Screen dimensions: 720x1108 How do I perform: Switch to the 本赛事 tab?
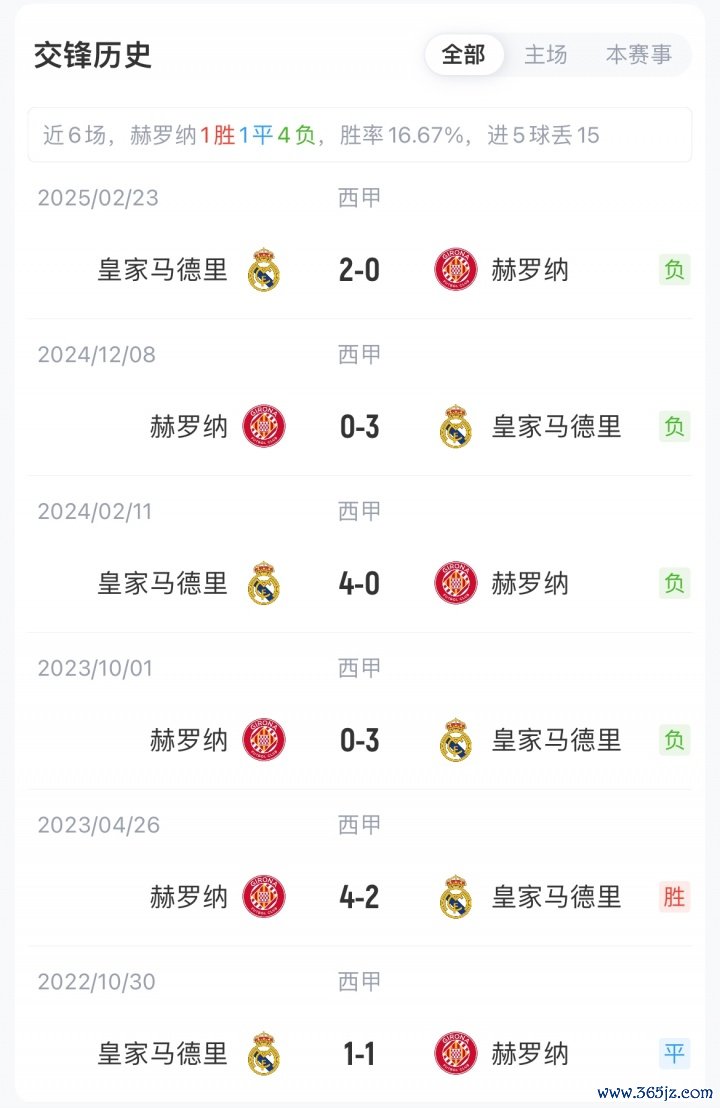click(x=639, y=55)
